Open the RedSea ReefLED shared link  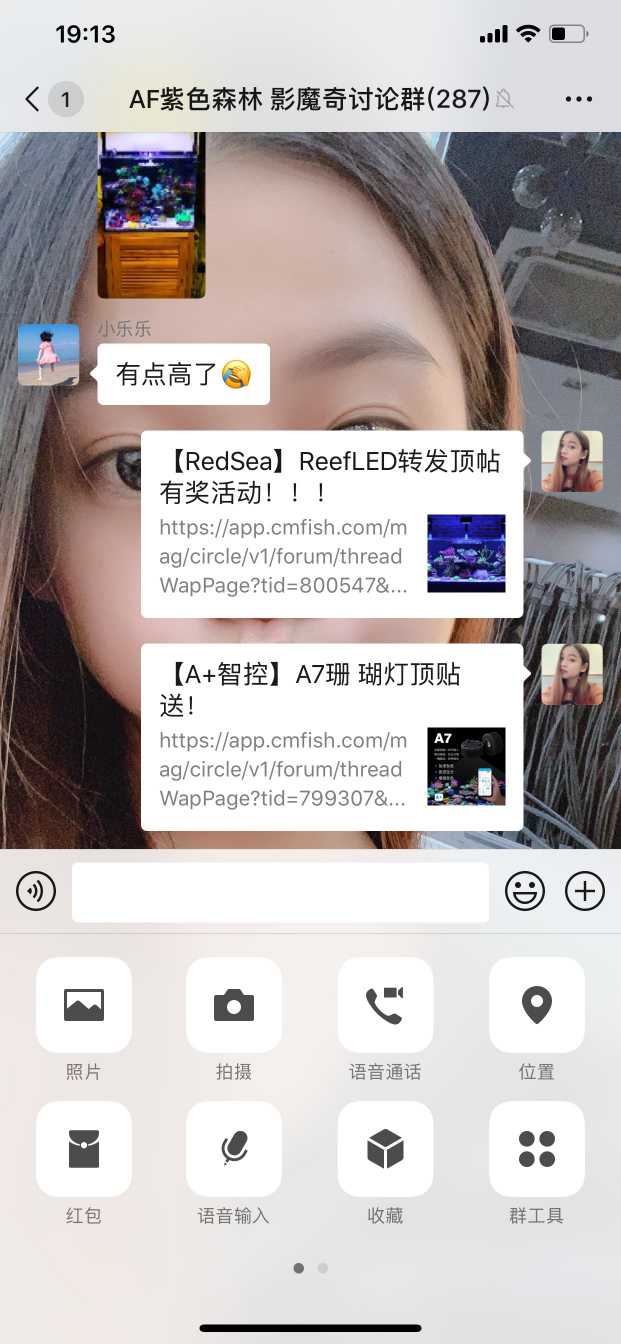[x=332, y=525]
